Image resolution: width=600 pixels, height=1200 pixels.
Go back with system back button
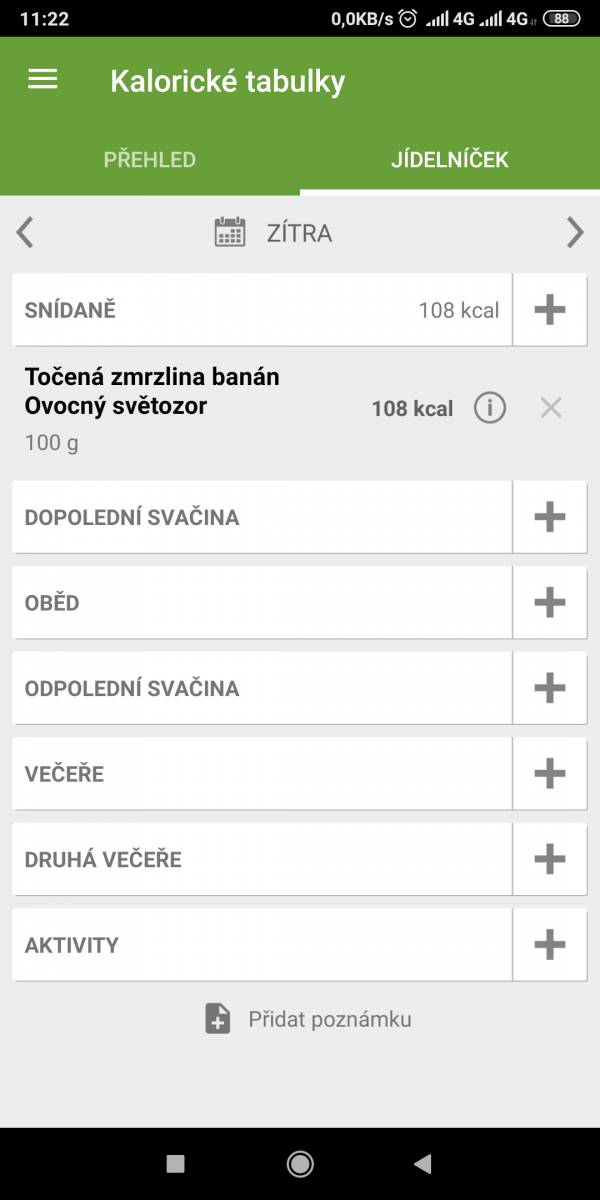[x=423, y=1163]
